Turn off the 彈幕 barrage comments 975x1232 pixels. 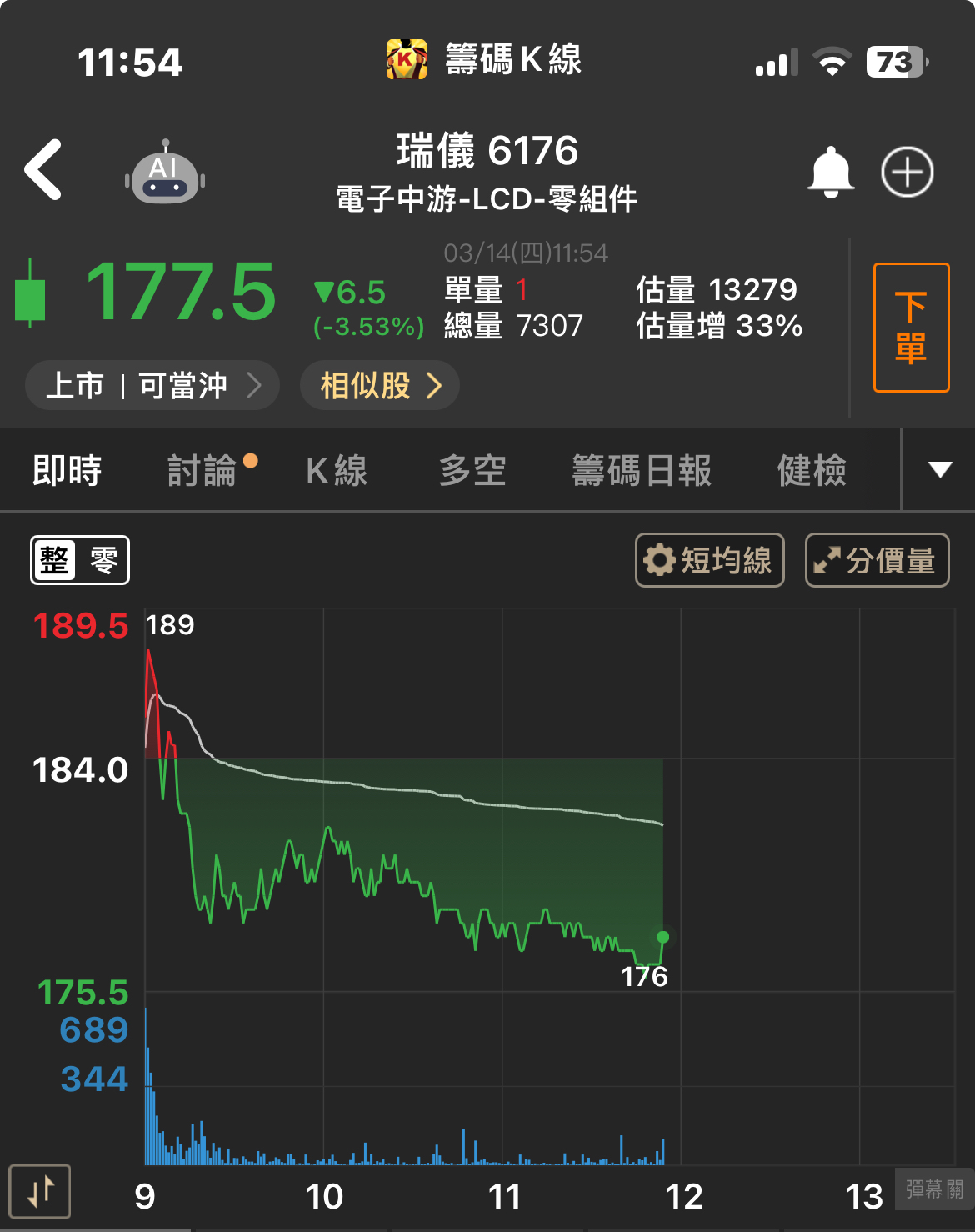(933, 1189)
